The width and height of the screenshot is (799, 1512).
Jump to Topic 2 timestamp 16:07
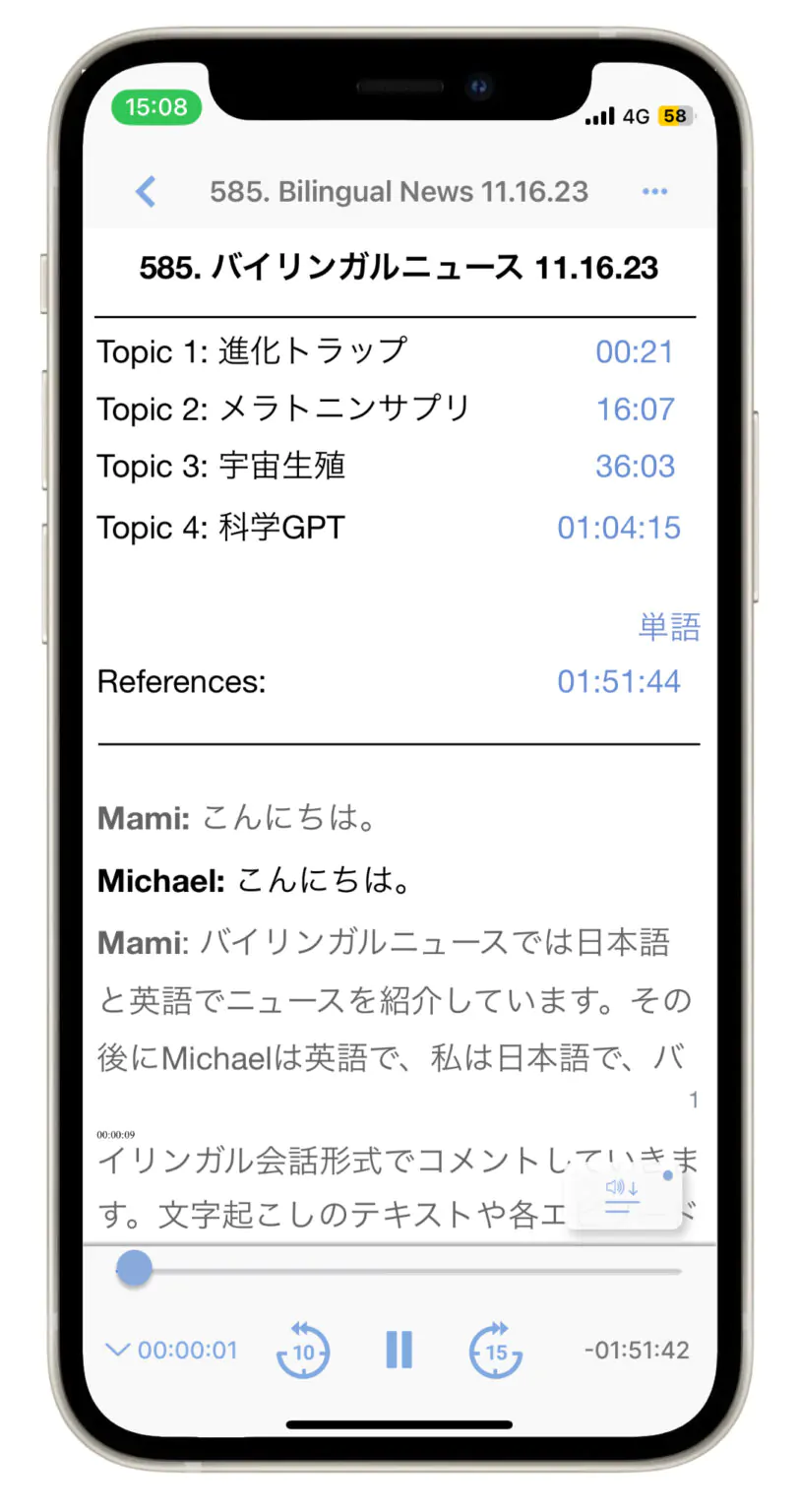(636, 409)
